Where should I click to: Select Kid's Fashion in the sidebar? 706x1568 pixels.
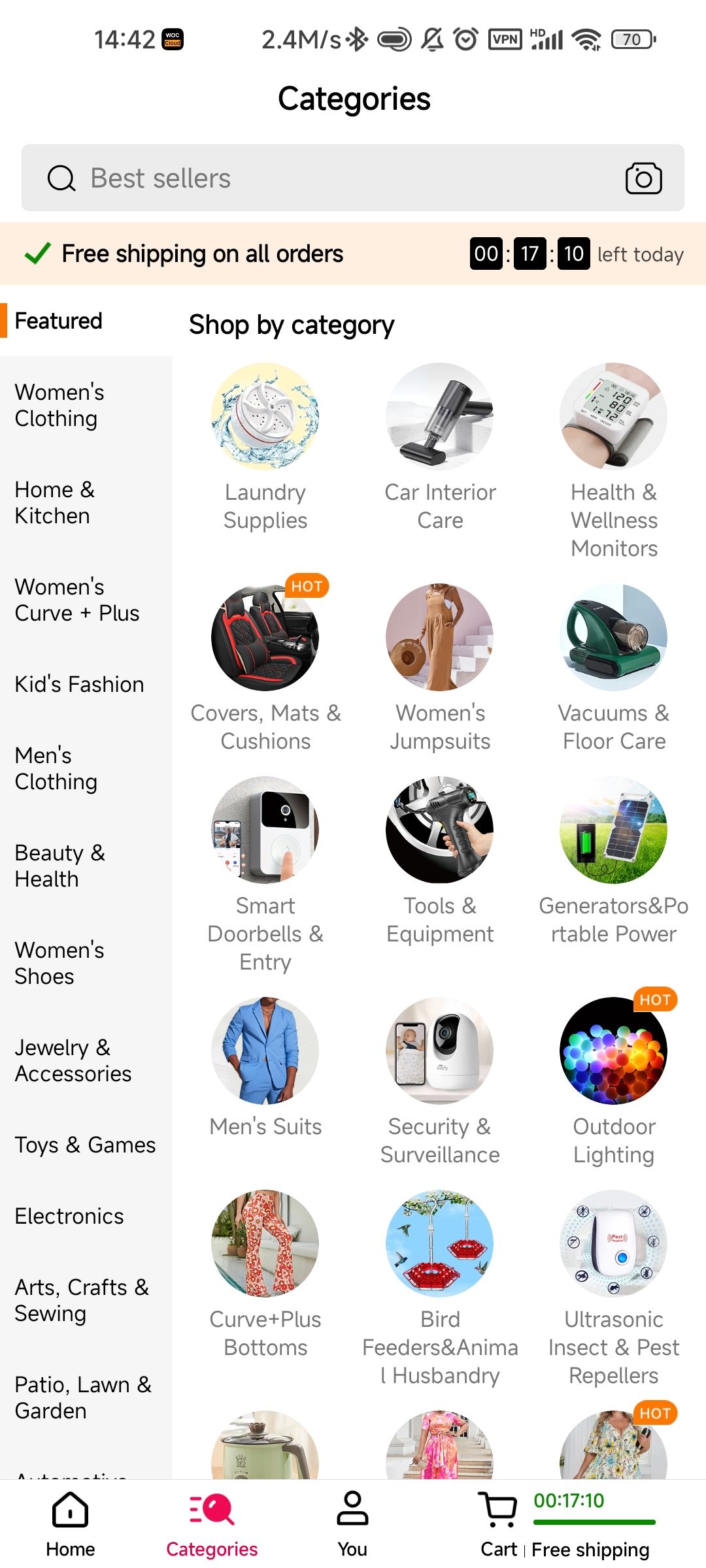tap(79, 684)
